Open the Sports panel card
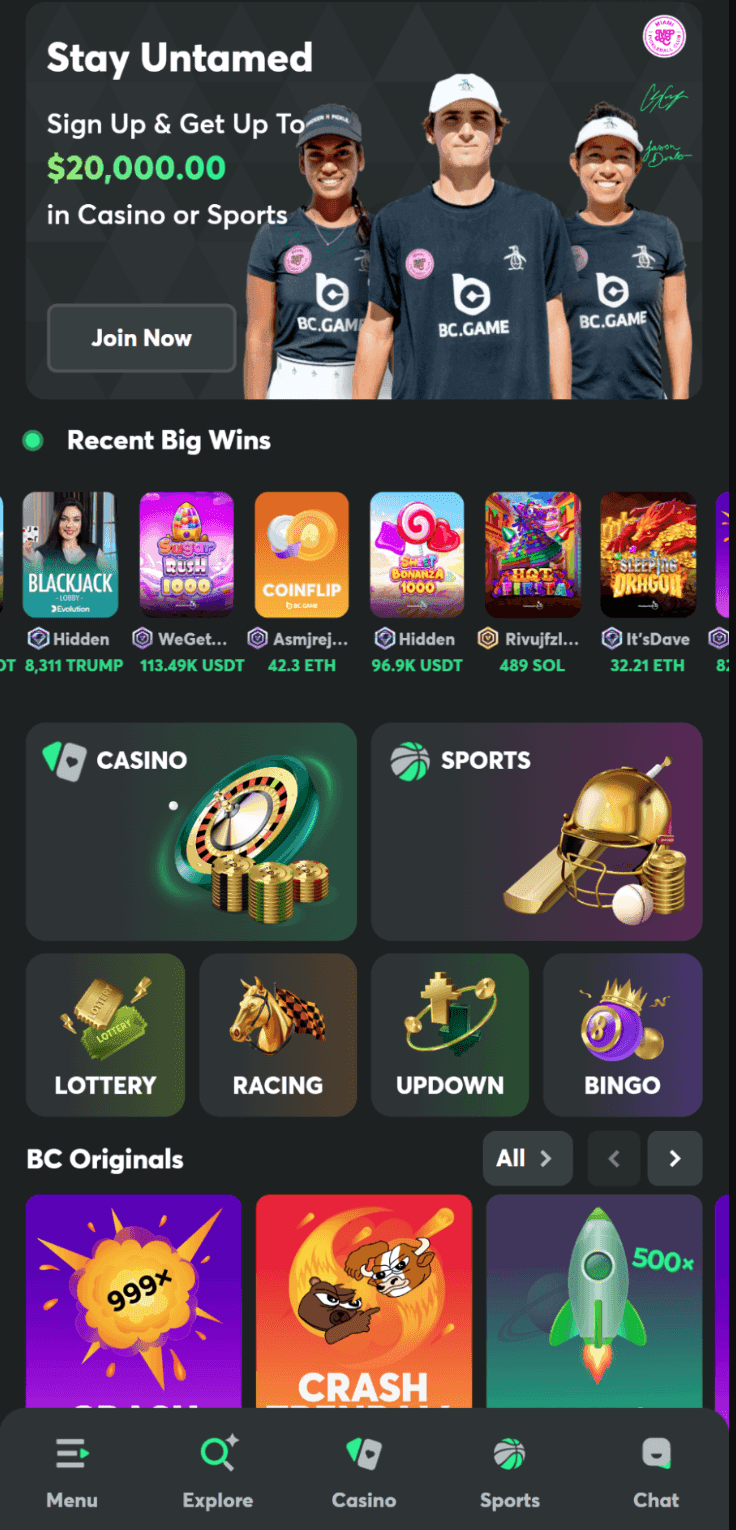The width and height of the screenshot is (736, 1530). pos(536,831)
